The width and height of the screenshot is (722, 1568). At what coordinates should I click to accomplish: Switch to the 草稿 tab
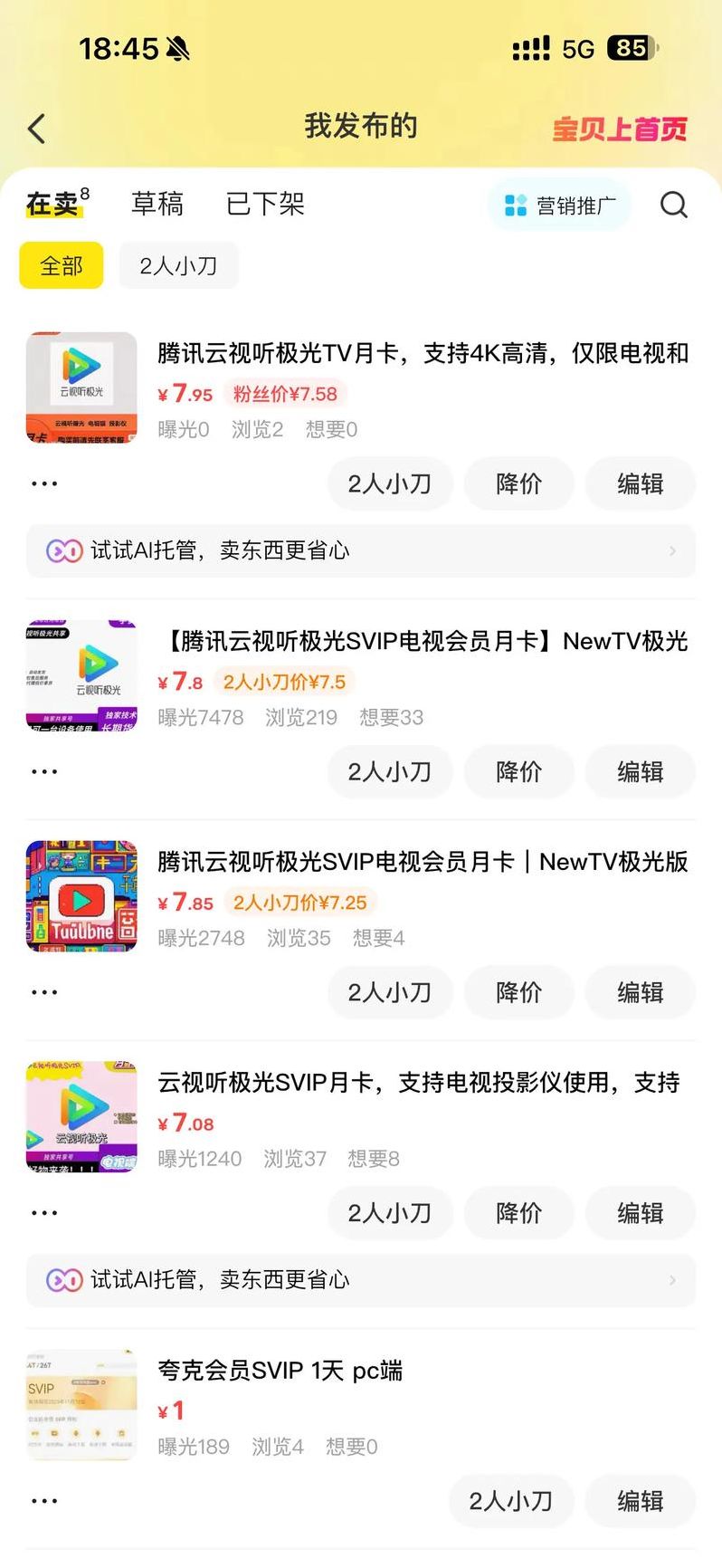157,204
